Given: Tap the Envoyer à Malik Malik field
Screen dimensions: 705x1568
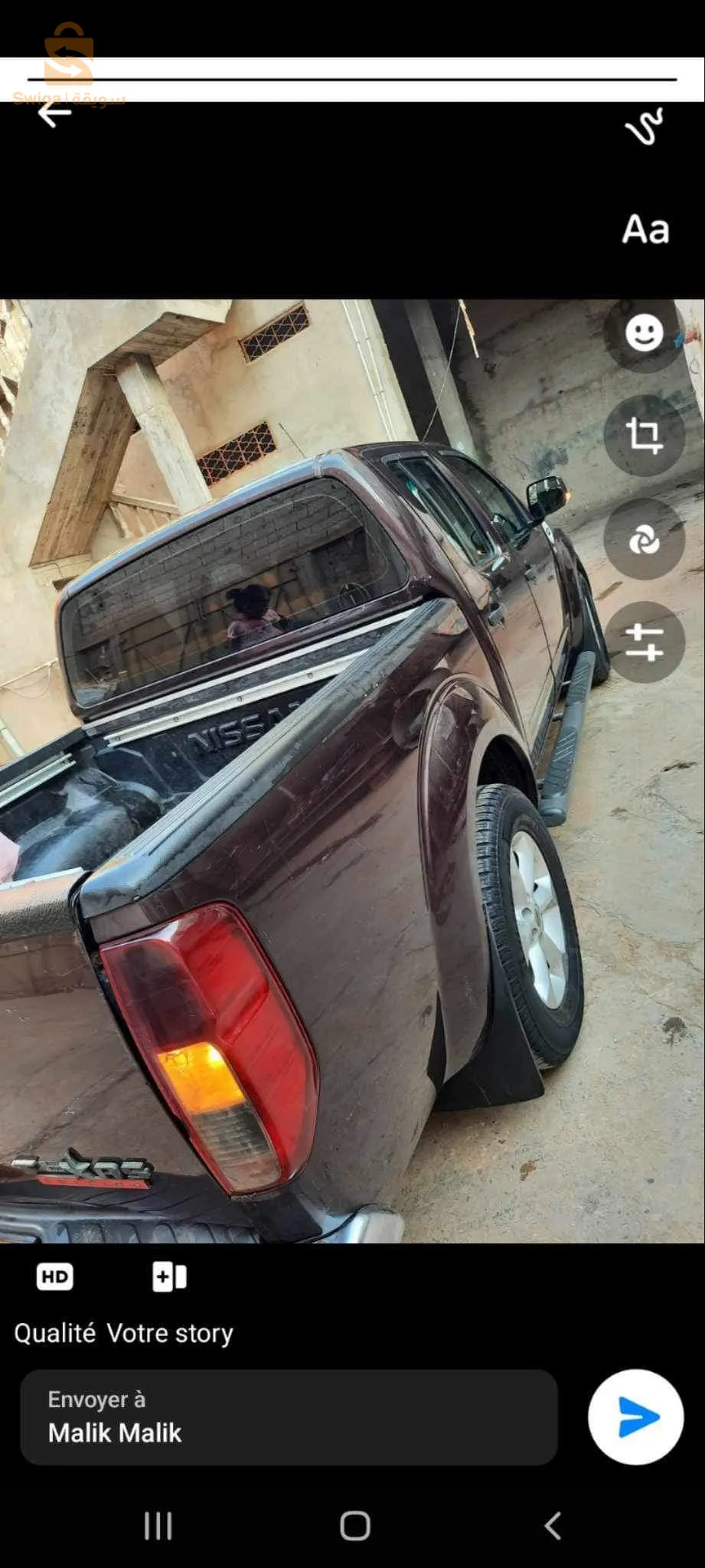Looking at the screenshot, I should click(289, 1417).
